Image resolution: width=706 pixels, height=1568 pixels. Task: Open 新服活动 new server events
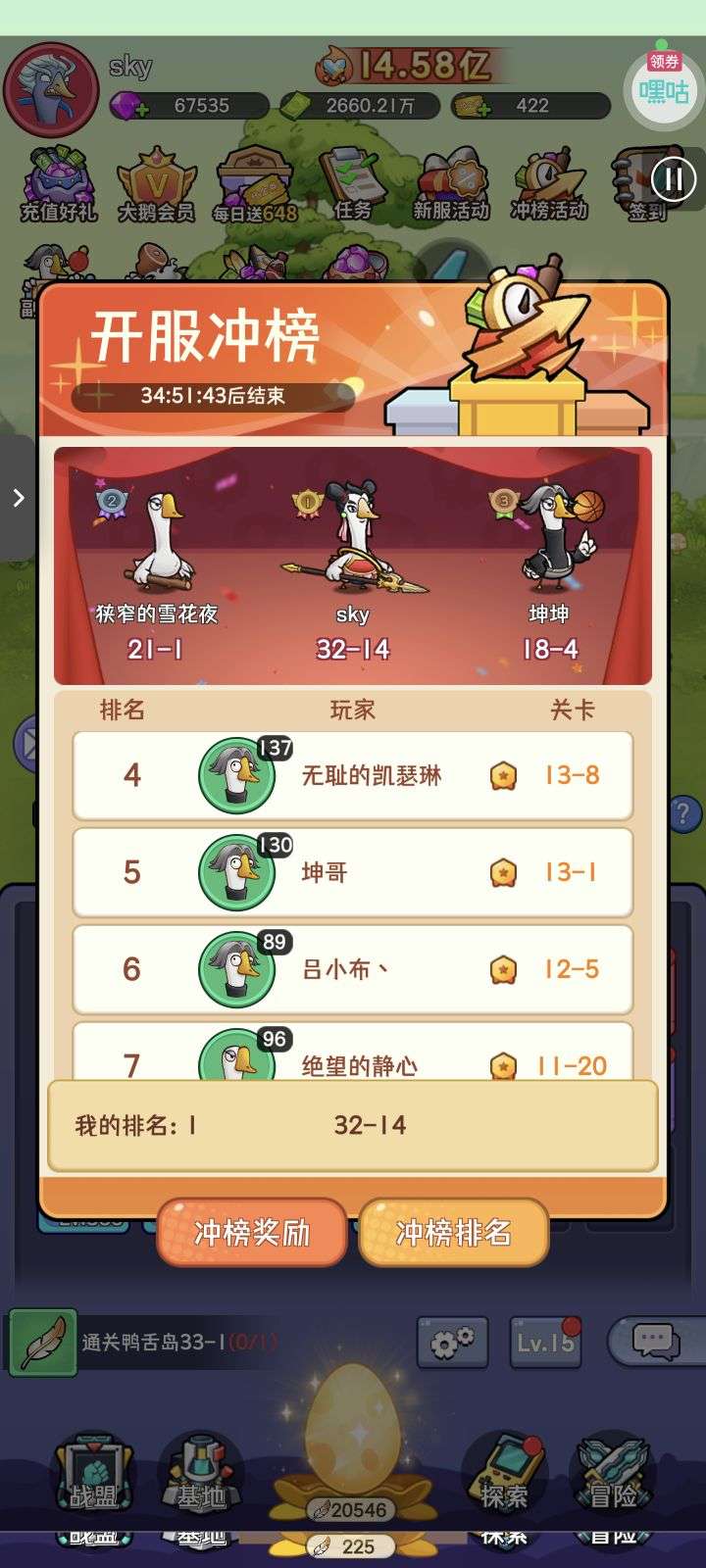451,185
